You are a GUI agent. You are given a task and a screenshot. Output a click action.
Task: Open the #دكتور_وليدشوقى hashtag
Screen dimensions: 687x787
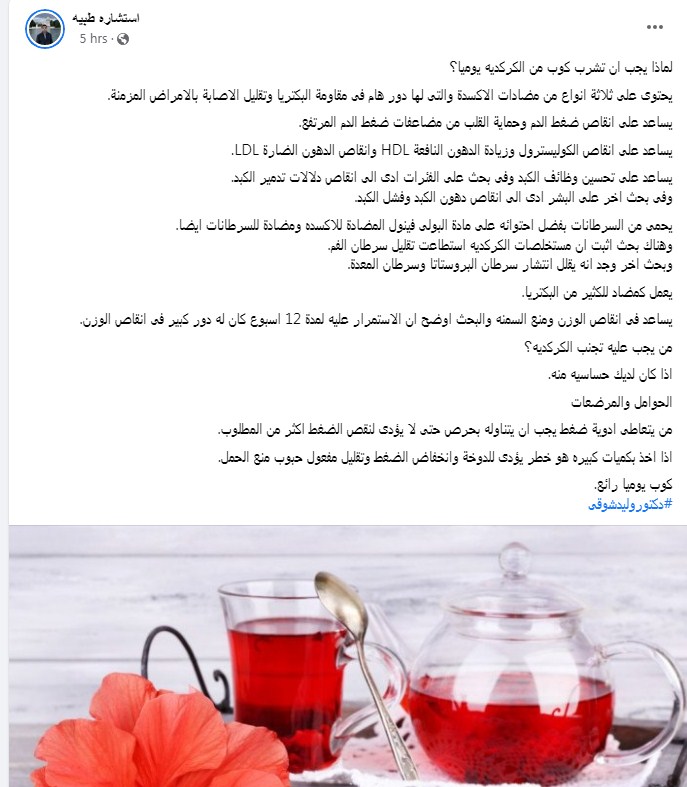pos(630,503)
